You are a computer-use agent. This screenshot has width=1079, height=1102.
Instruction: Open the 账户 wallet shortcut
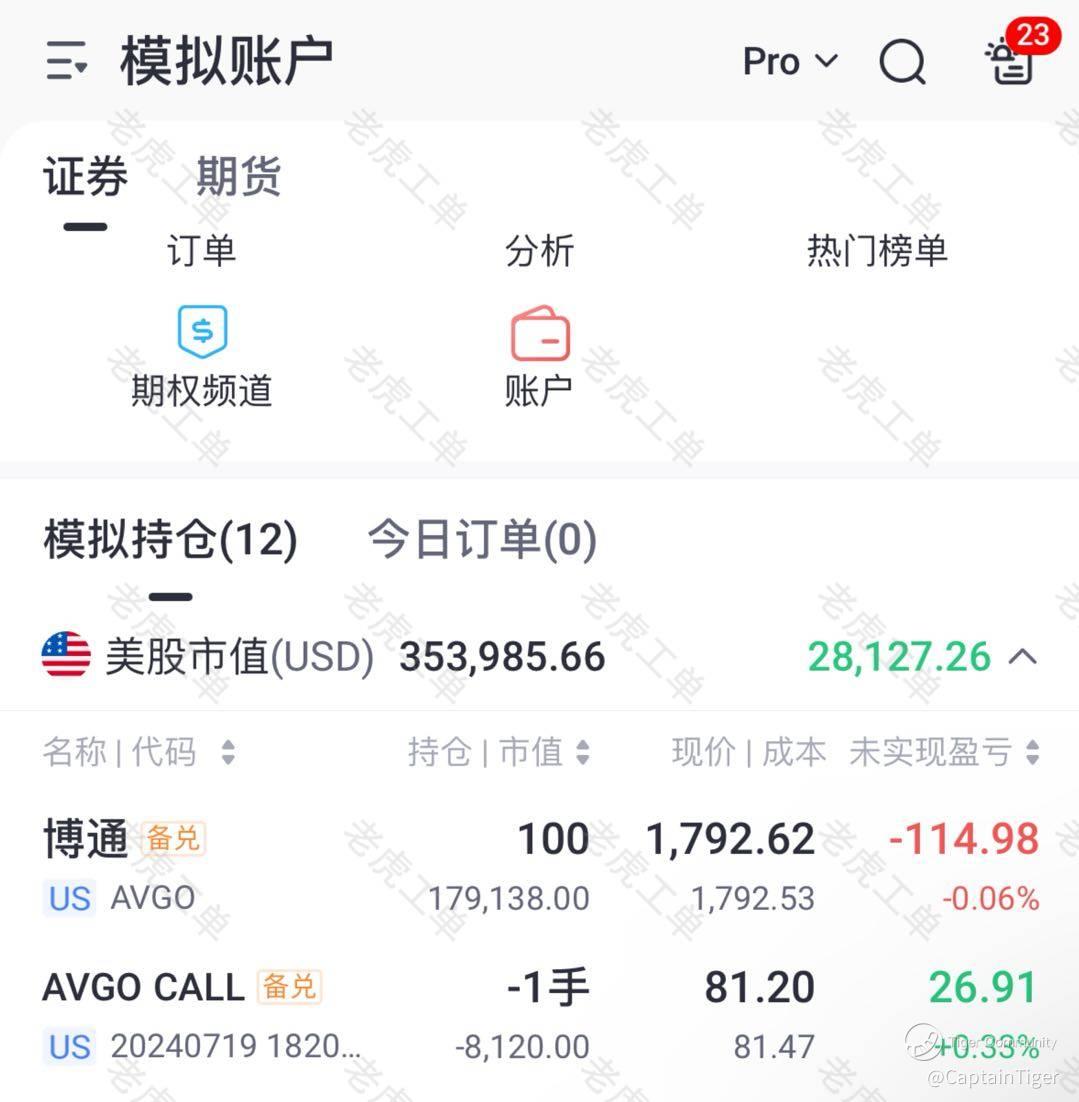coord(540,357)
